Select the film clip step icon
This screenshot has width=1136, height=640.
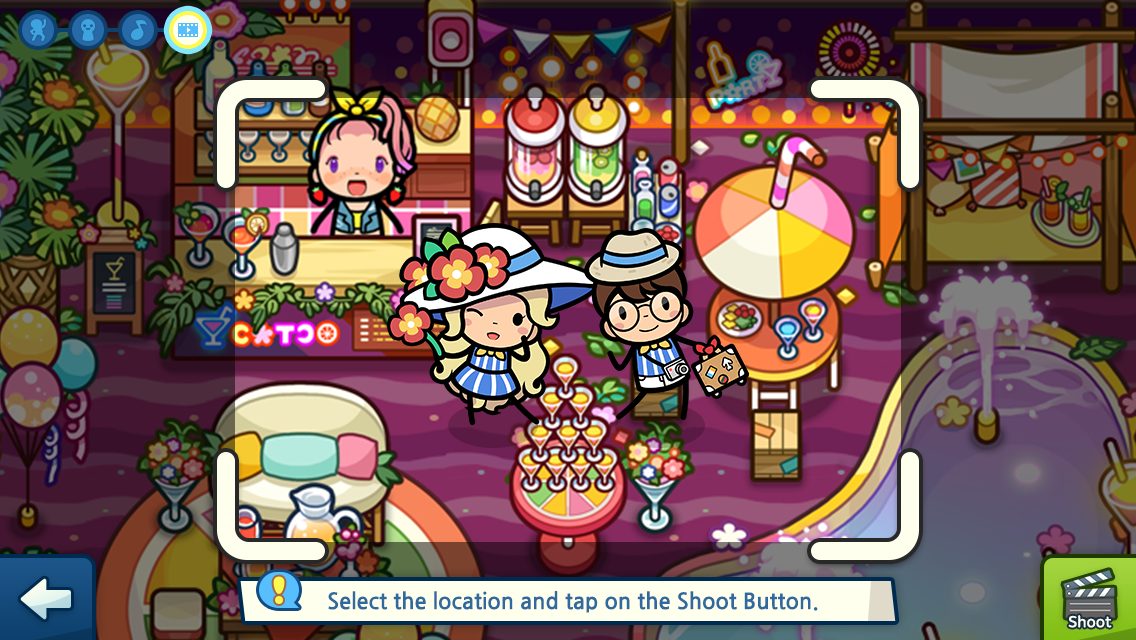pos(188,29)
